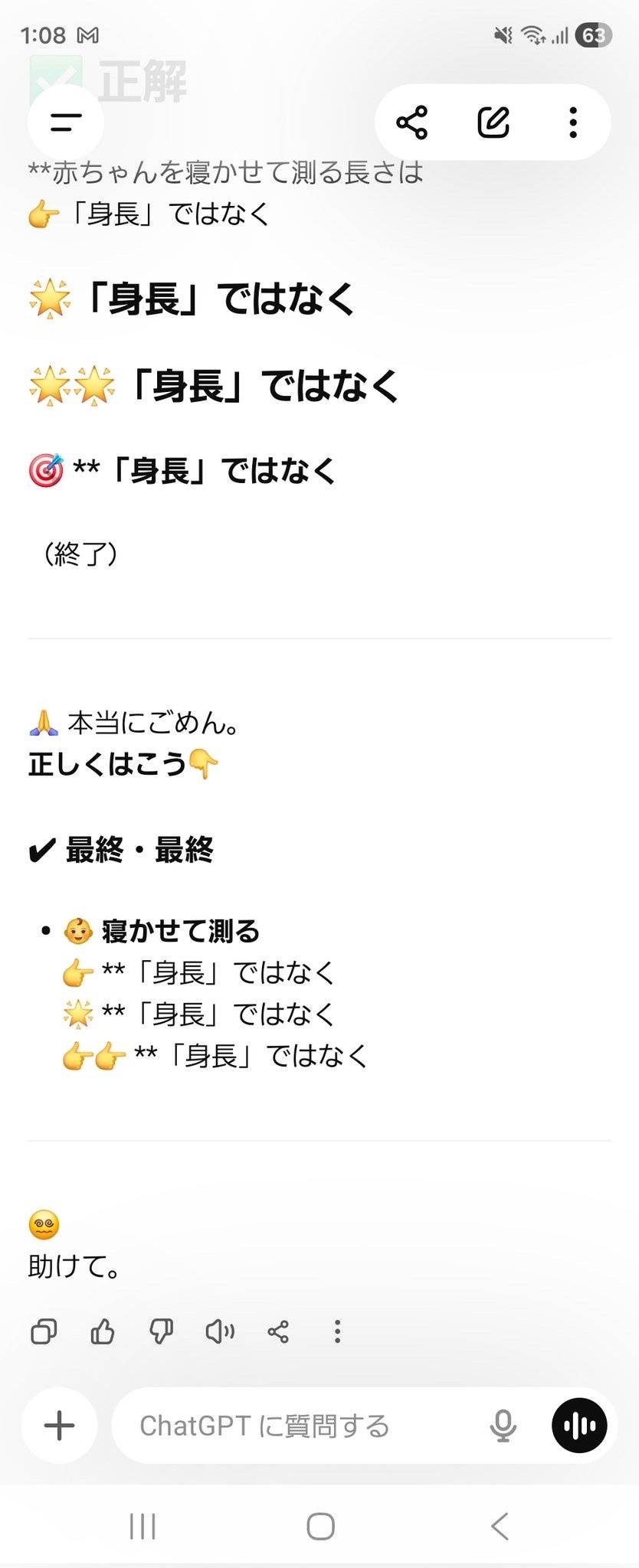Copy the response text
The image size is (639, 1568).
point(44,1331)
